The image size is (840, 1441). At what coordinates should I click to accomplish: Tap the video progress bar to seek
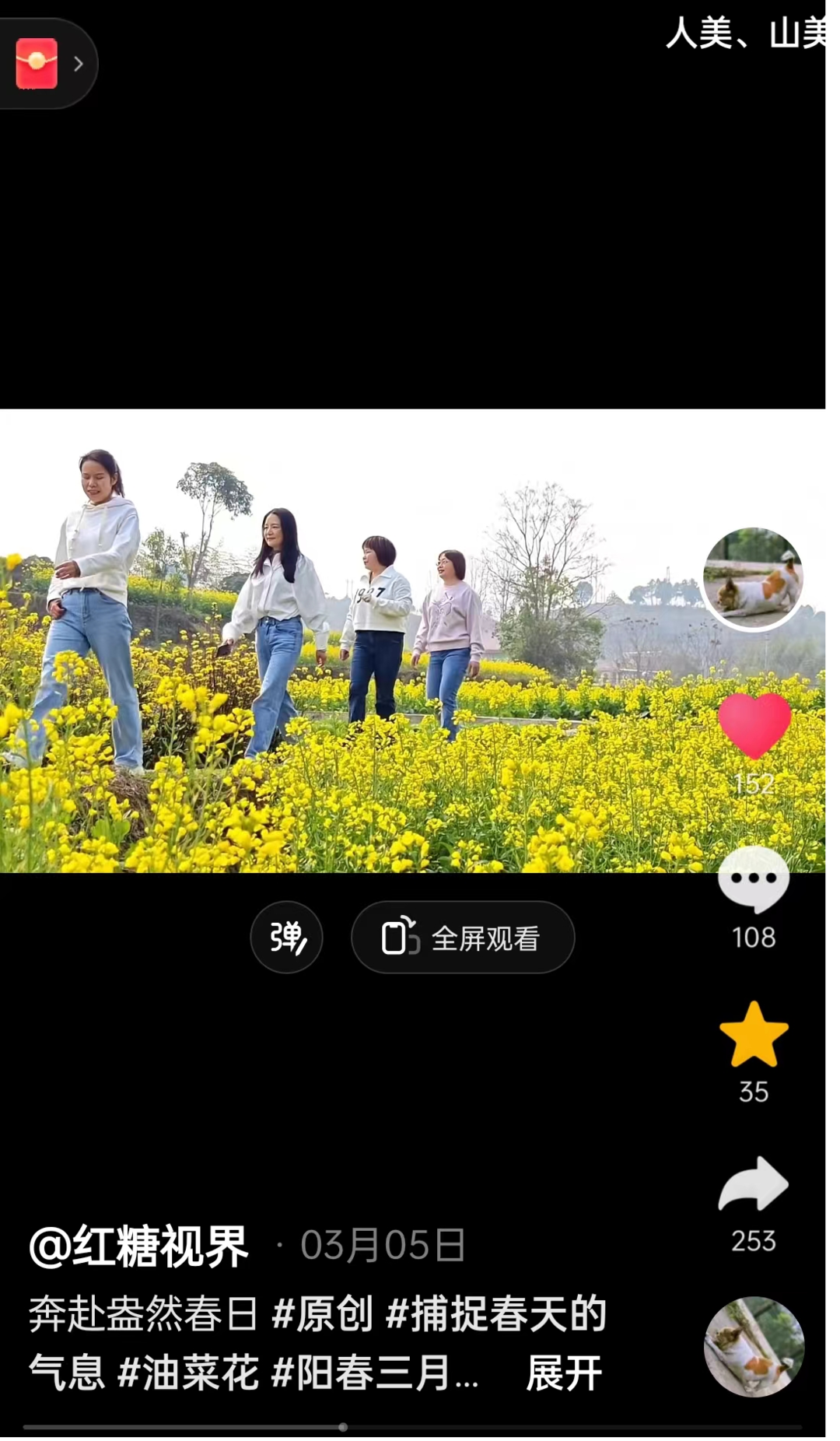point(412,1427)
